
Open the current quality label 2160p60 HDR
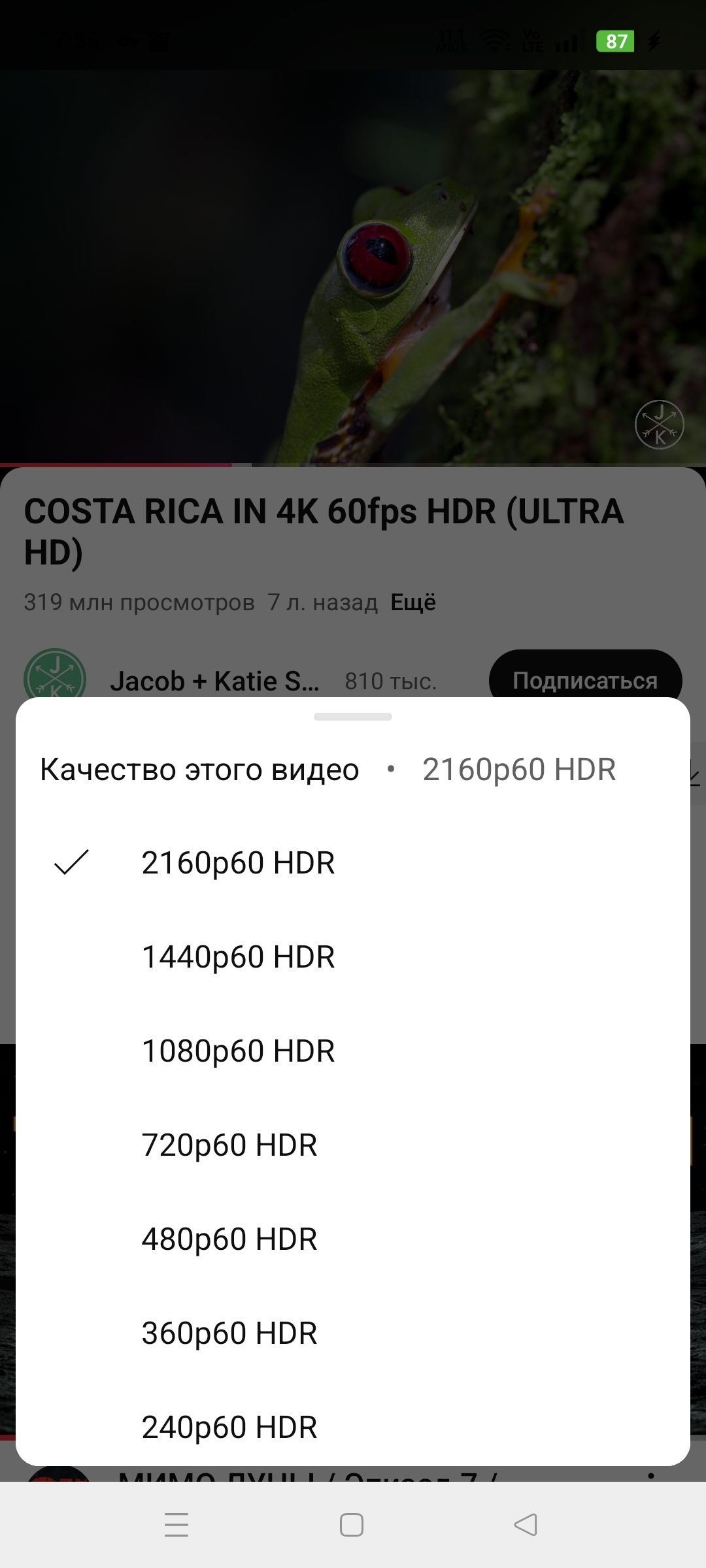(x=519, y=768)
